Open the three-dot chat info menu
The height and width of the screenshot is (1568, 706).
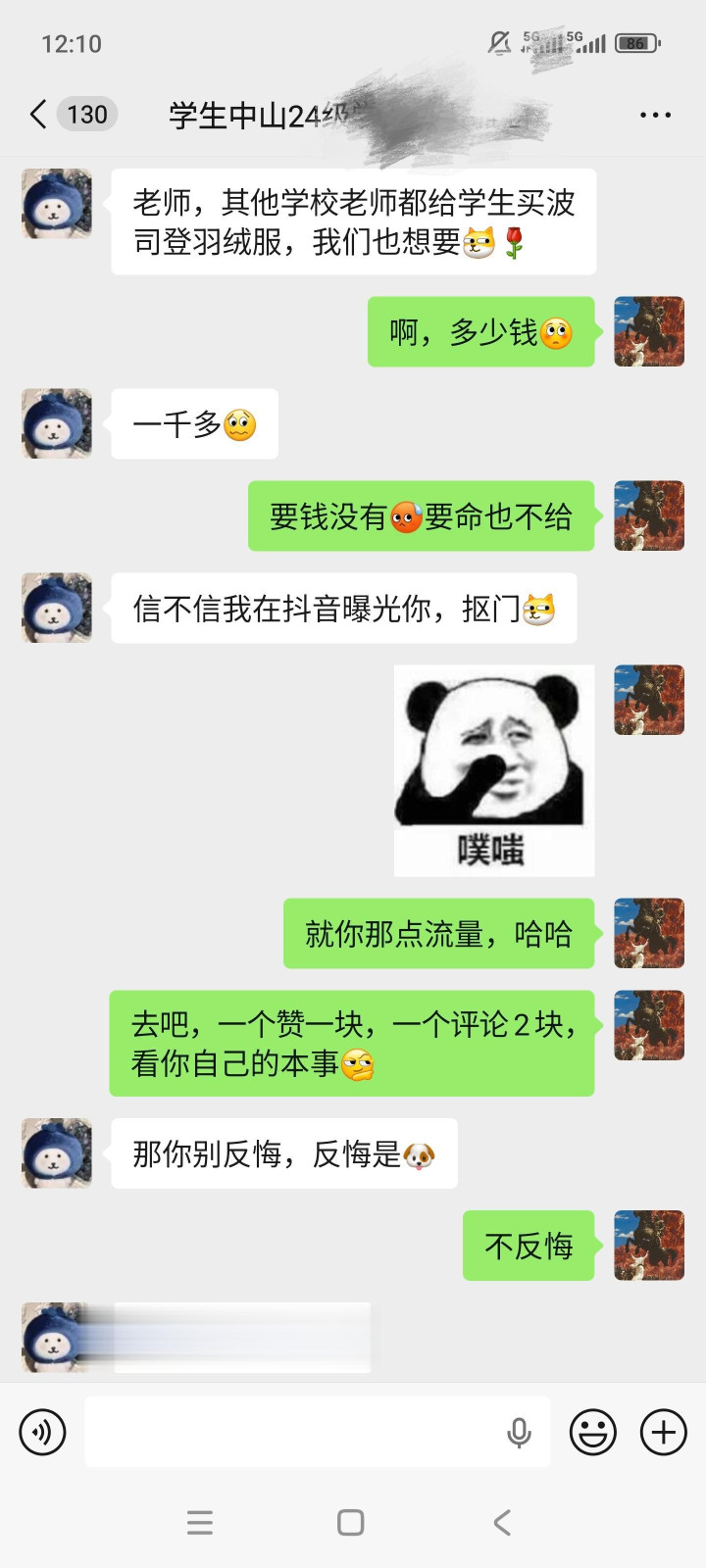coord(655,115)
